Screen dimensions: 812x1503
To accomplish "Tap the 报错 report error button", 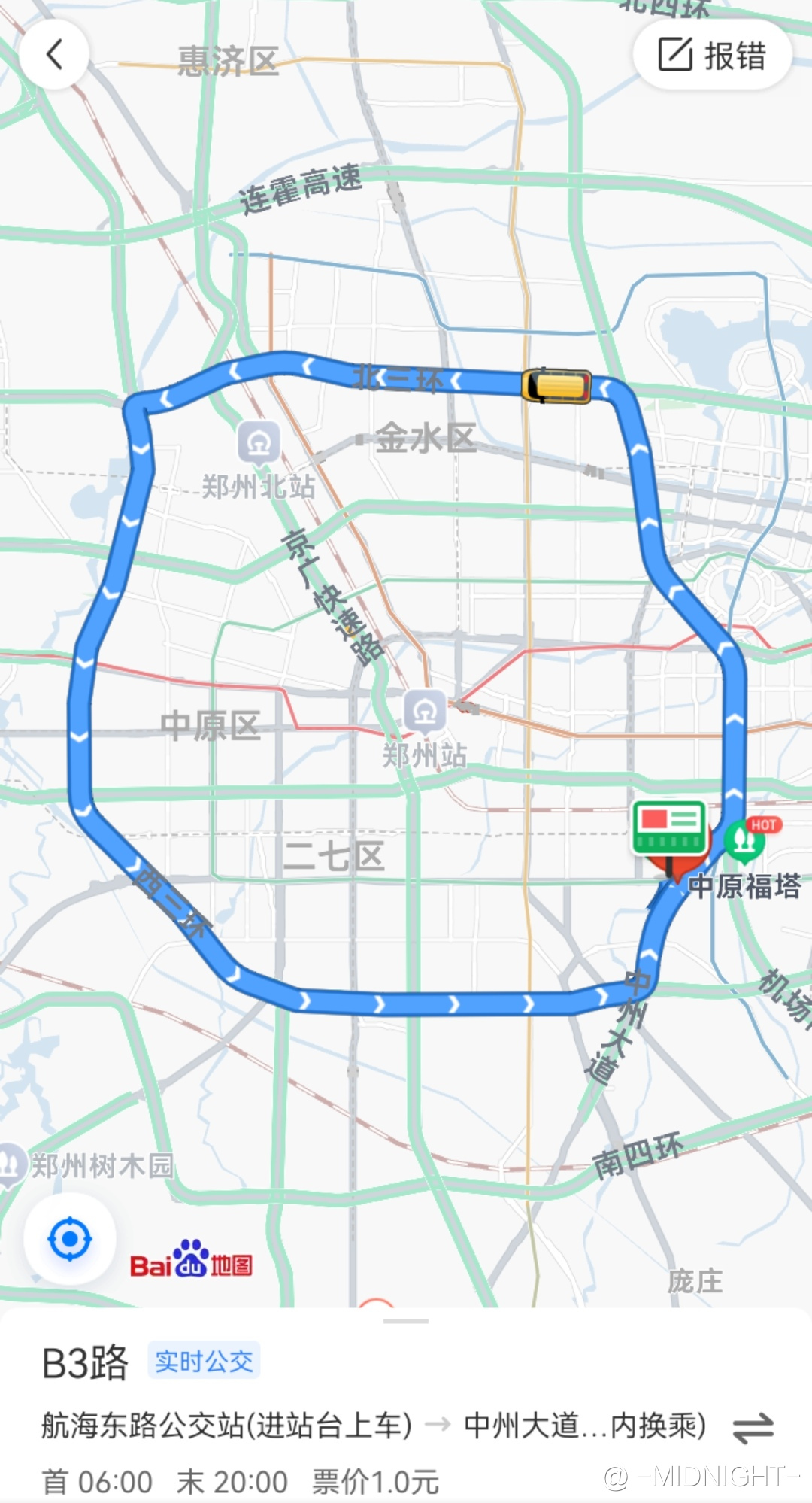I will [712, 55].
